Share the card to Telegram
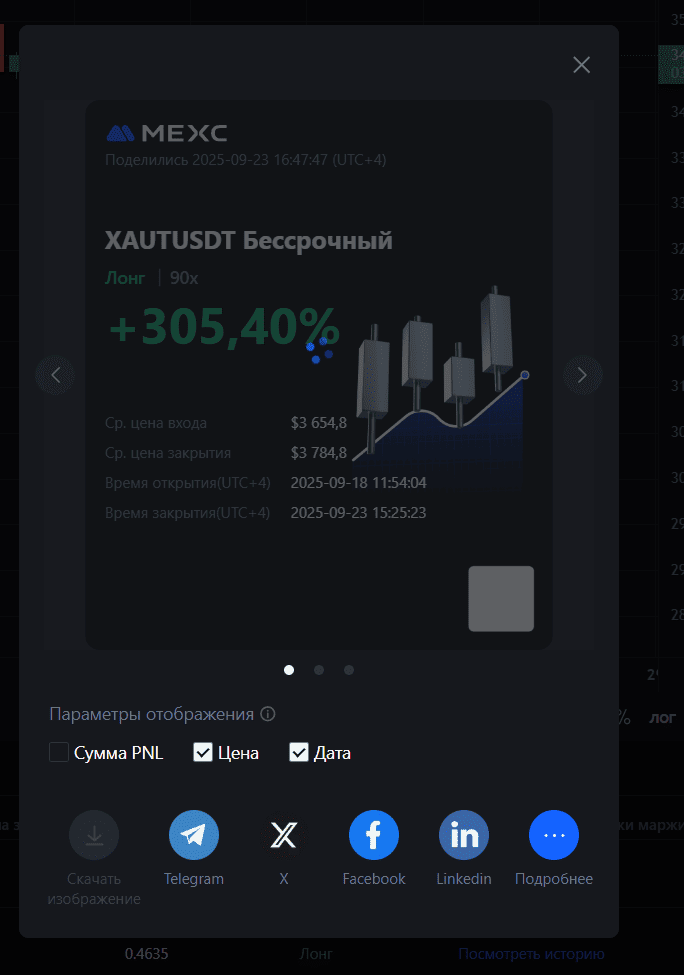Screen dimensions: 684x975 click(x=194, y=835)
